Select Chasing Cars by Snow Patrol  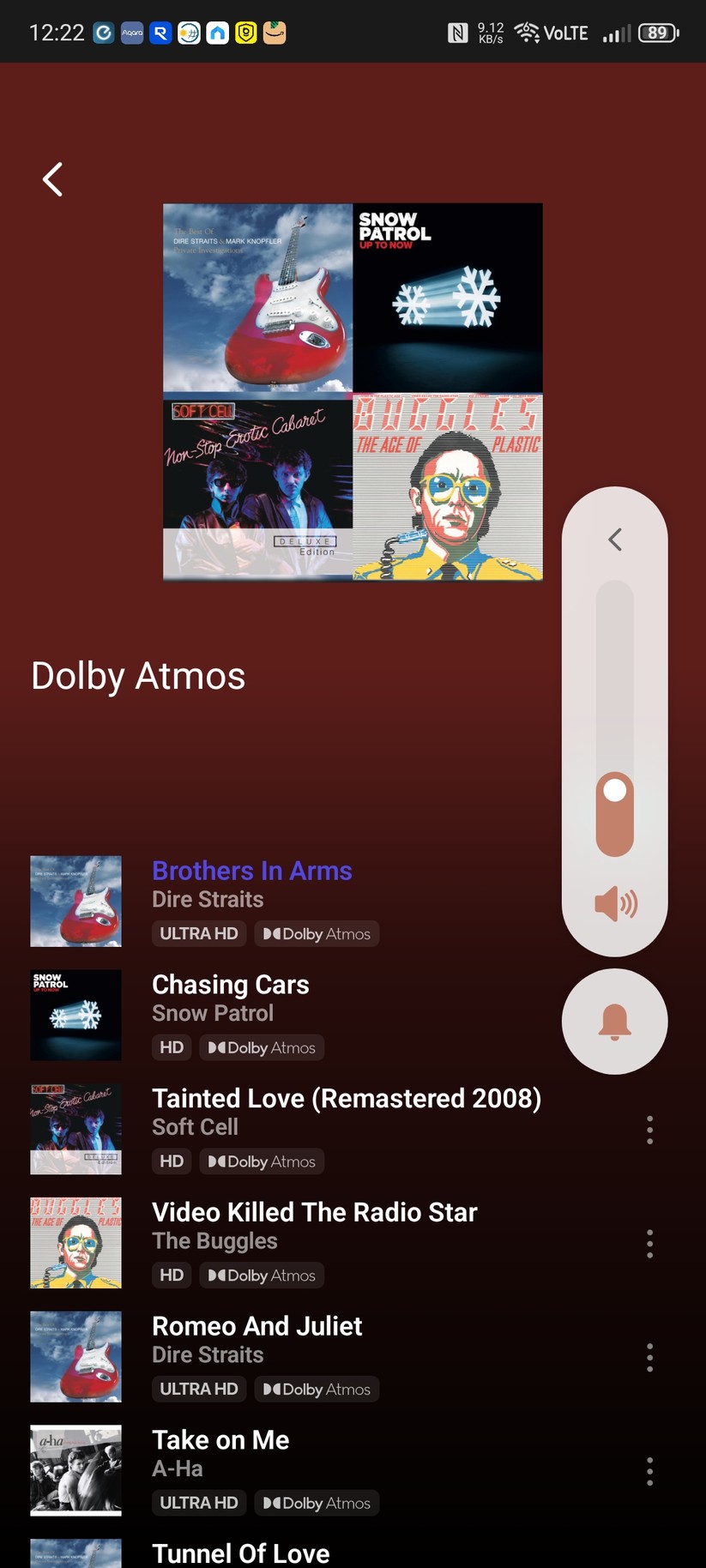coord(230,985)
